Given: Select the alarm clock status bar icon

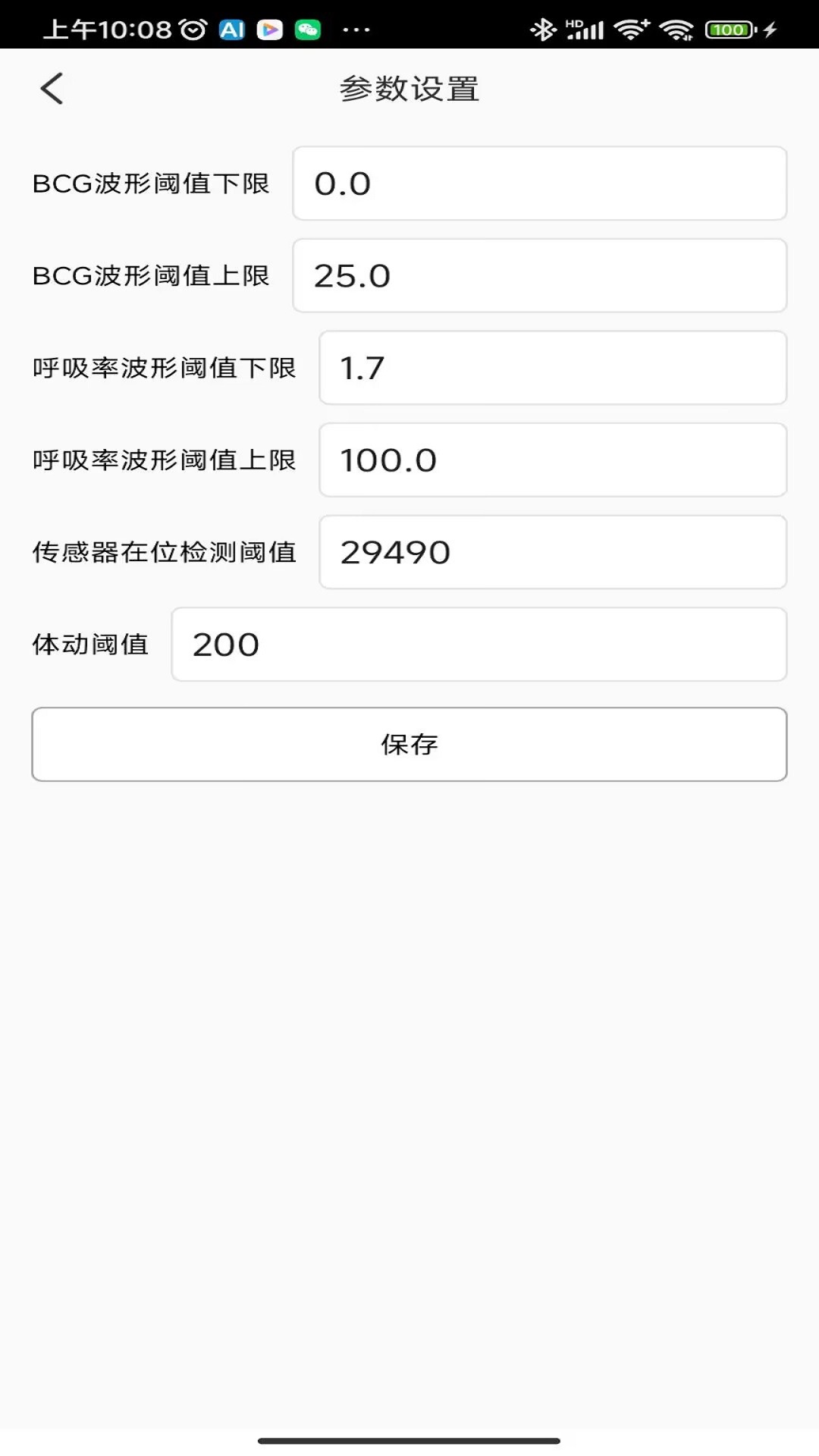Looking at the screenshot, I should pos(194,29).
